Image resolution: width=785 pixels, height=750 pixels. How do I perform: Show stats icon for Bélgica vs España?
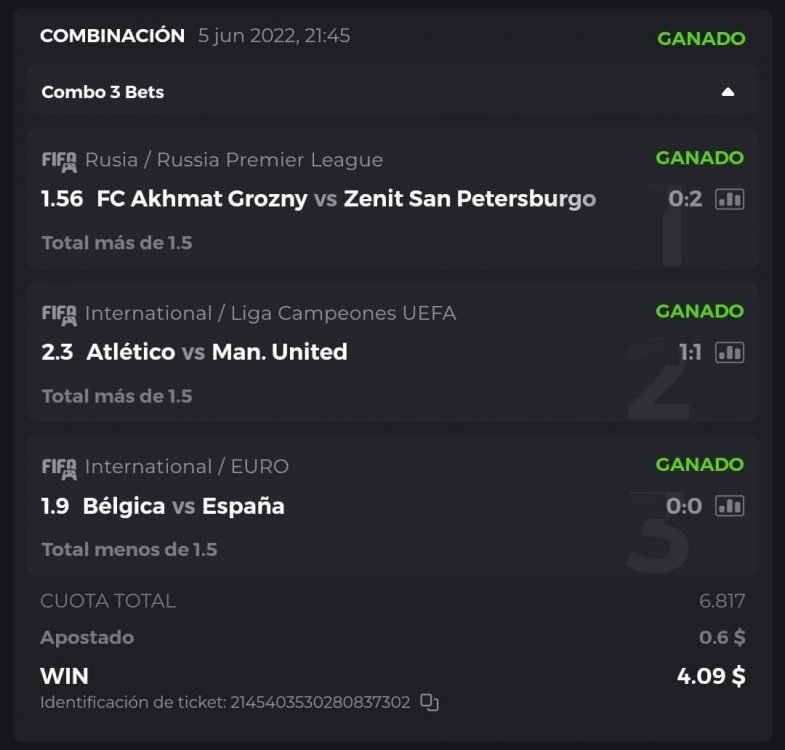pyautogui.click(x=730, y=506)
